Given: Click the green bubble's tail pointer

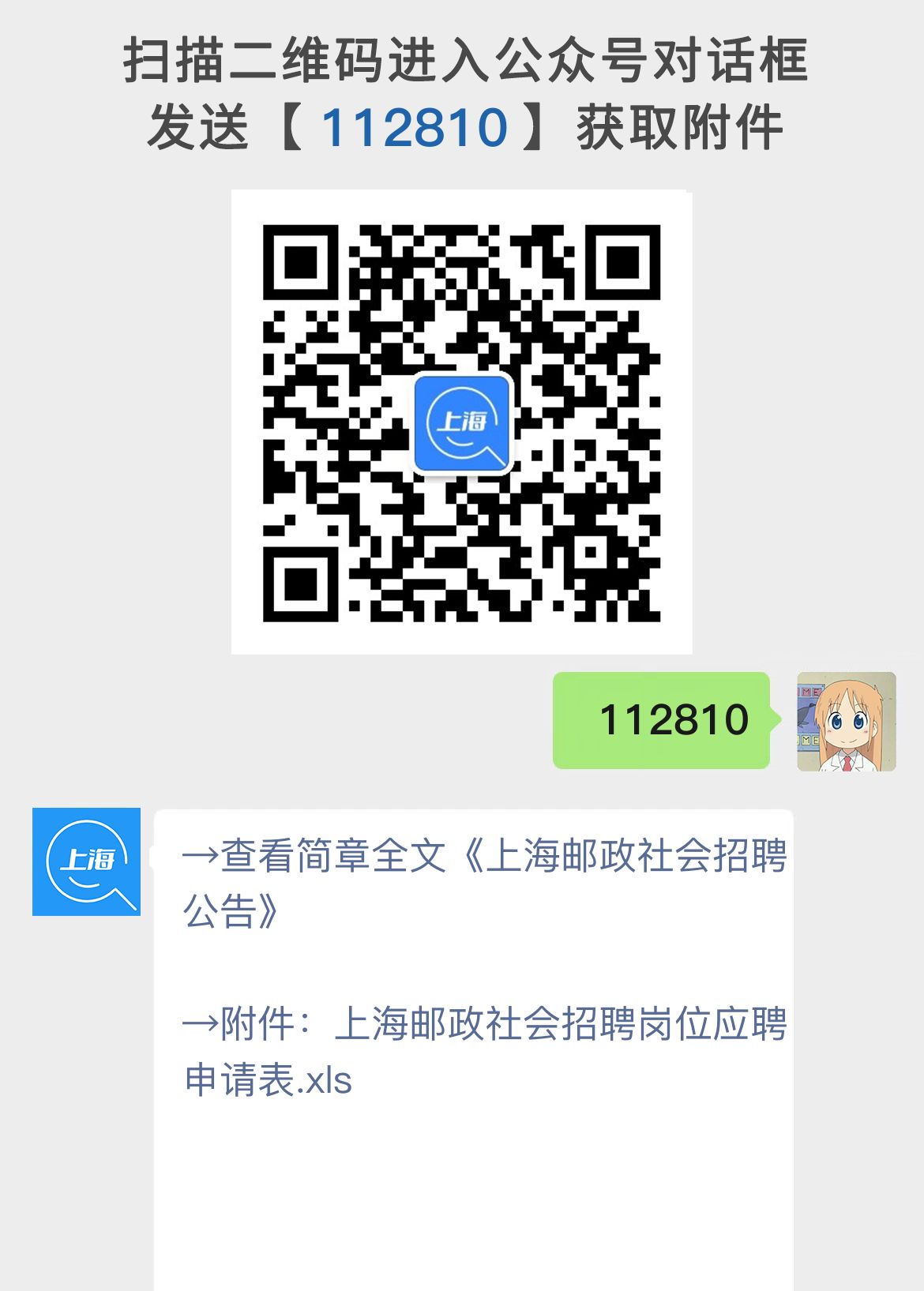Looking at the screenshot, I should coord(770,721).
